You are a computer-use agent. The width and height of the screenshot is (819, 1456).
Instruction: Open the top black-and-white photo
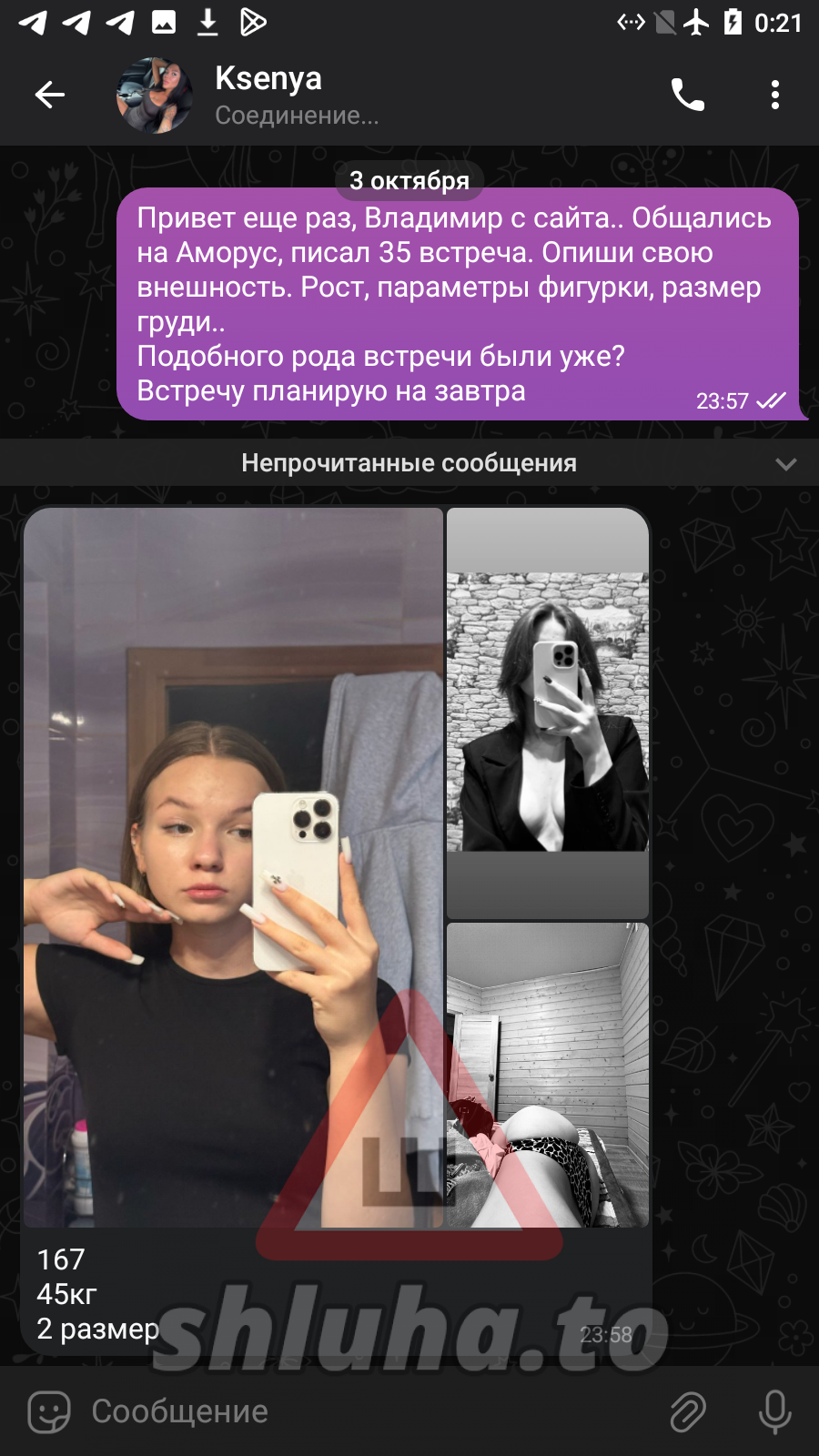coord(548,712)
